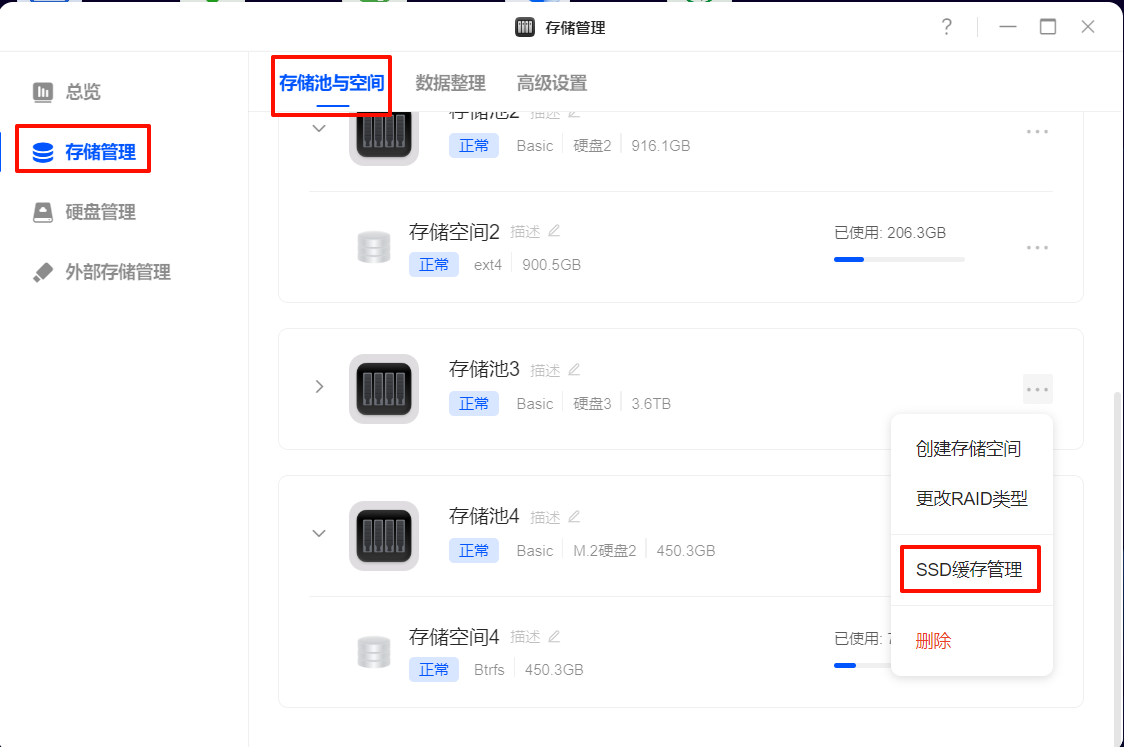Edit the description of 存储池3
Screen dimensions: 1124x747
(574, 369)
